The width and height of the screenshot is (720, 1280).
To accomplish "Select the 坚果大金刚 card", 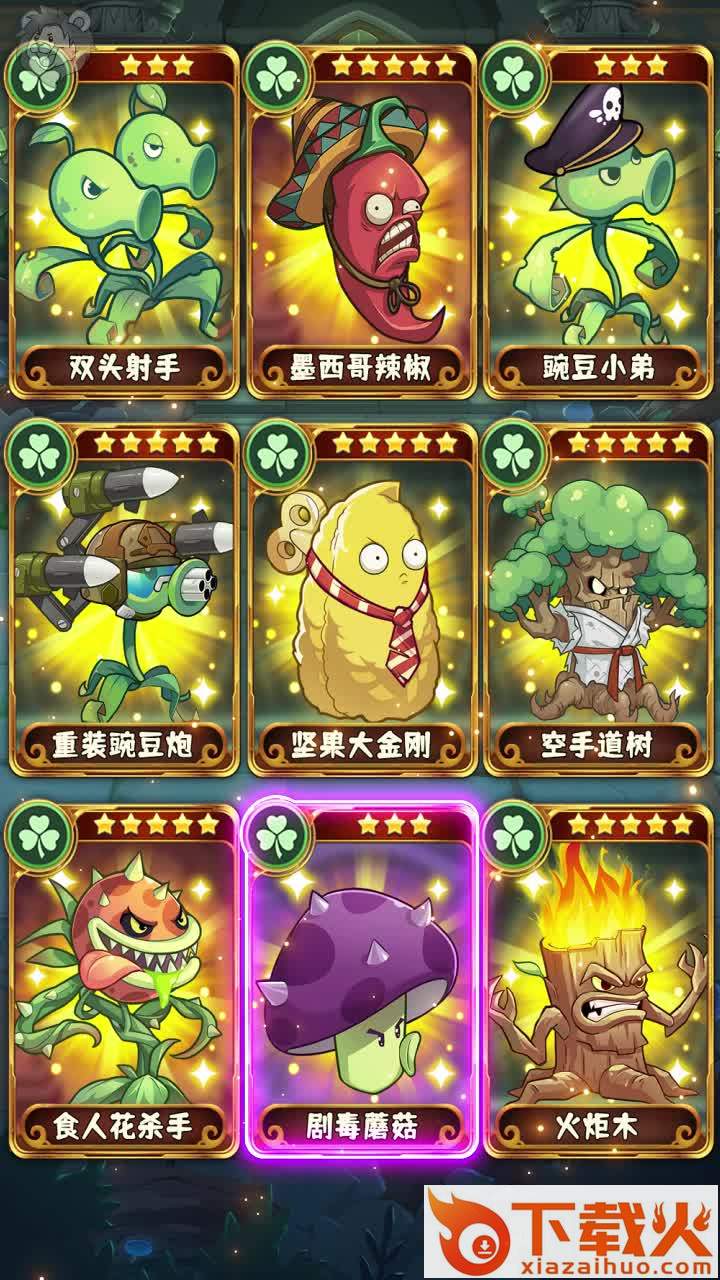I will click(361, 600).
